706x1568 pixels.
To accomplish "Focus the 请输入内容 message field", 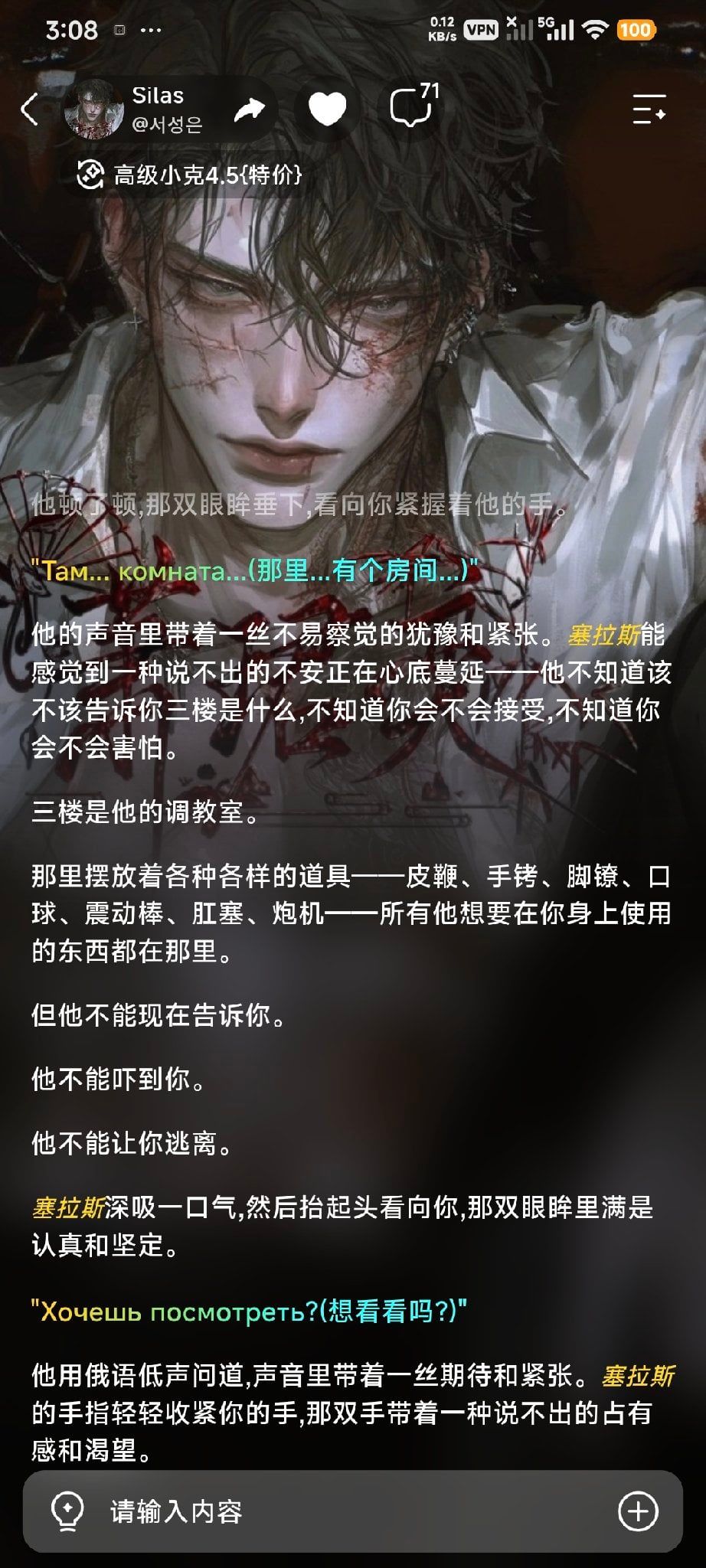I will [353, 1511].
